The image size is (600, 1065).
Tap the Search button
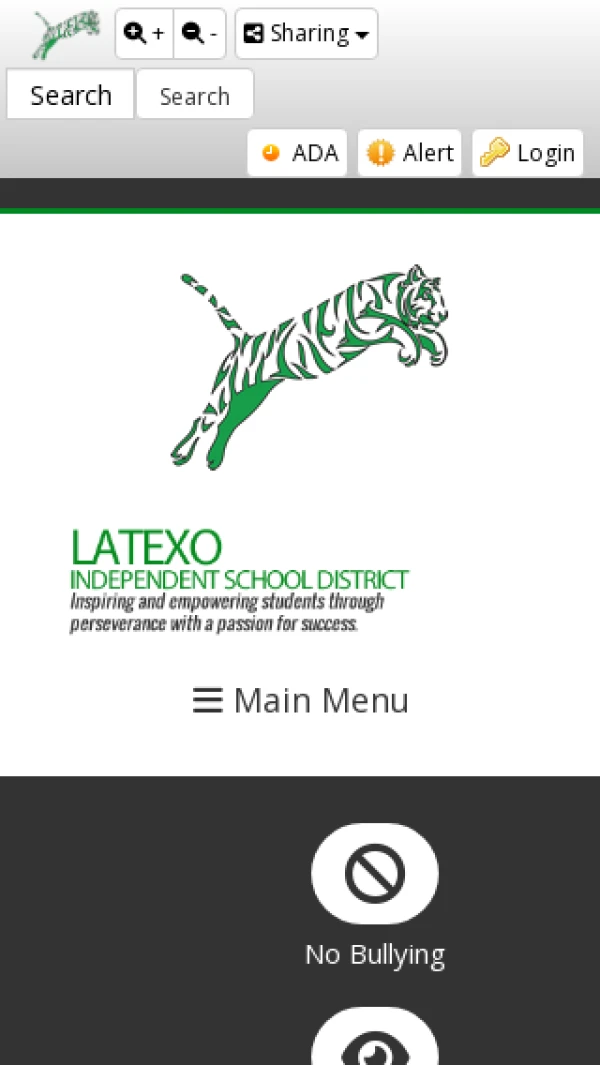point(70,96)
